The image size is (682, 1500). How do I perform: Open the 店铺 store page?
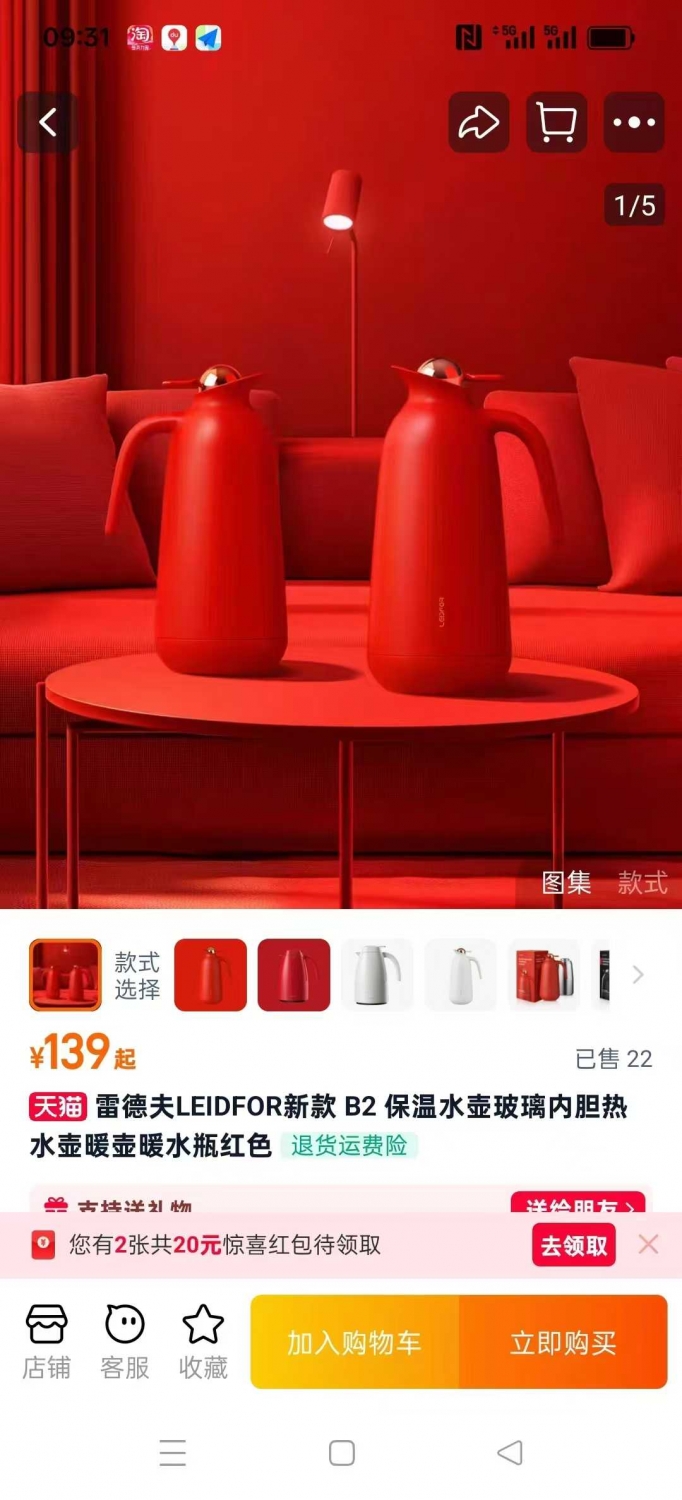pyautogui.click(x=47, y=1343)
